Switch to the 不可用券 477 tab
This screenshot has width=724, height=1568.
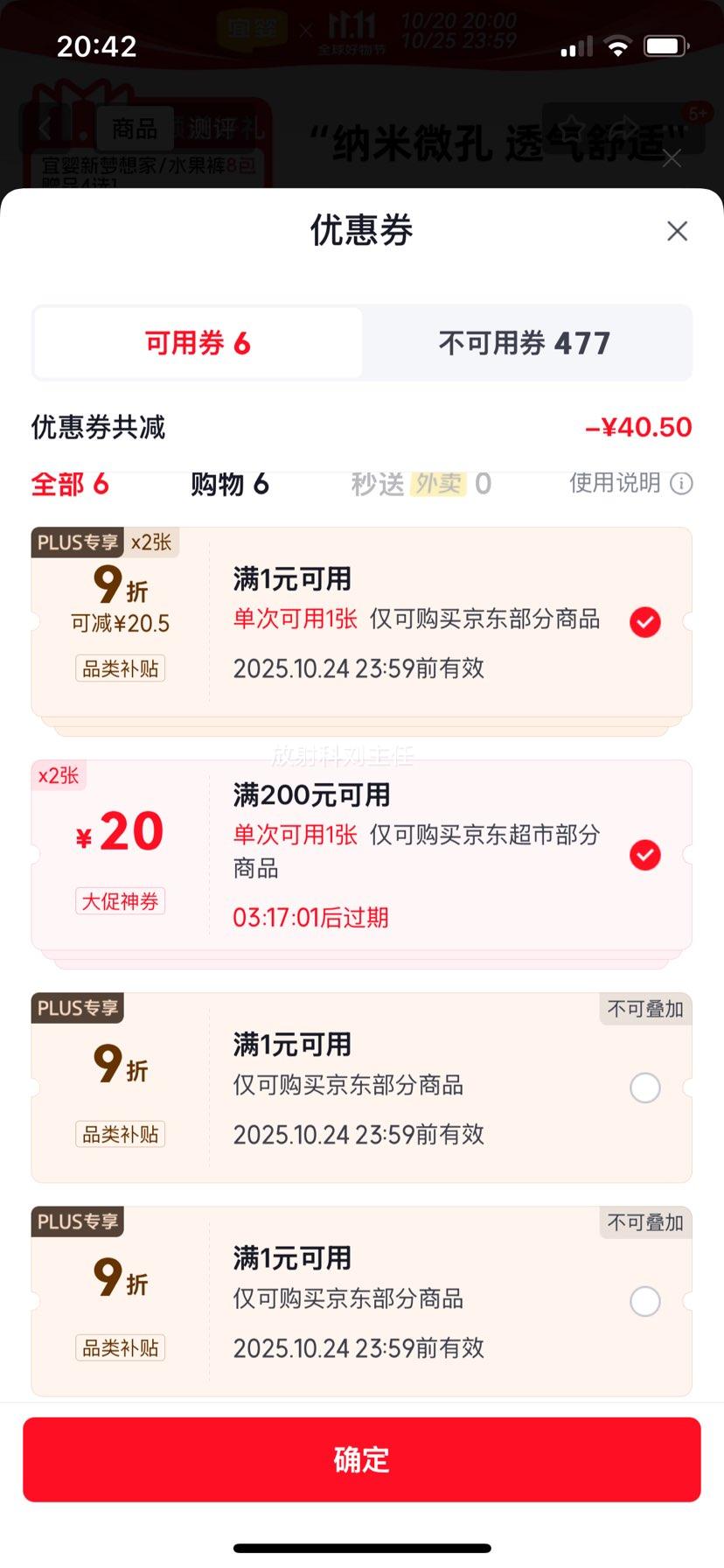point(525,343)
